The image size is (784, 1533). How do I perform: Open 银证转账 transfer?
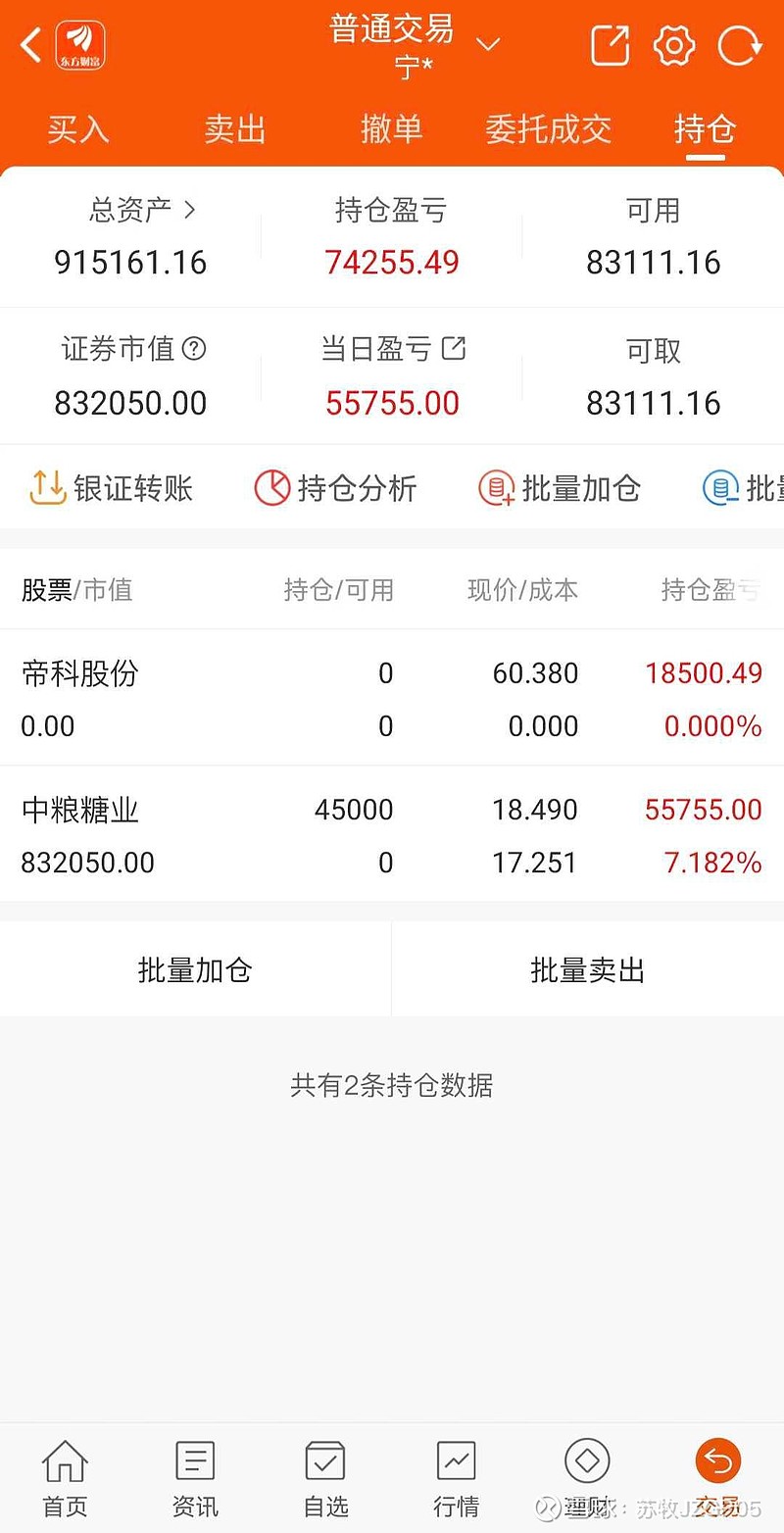(x=112, y=488)
